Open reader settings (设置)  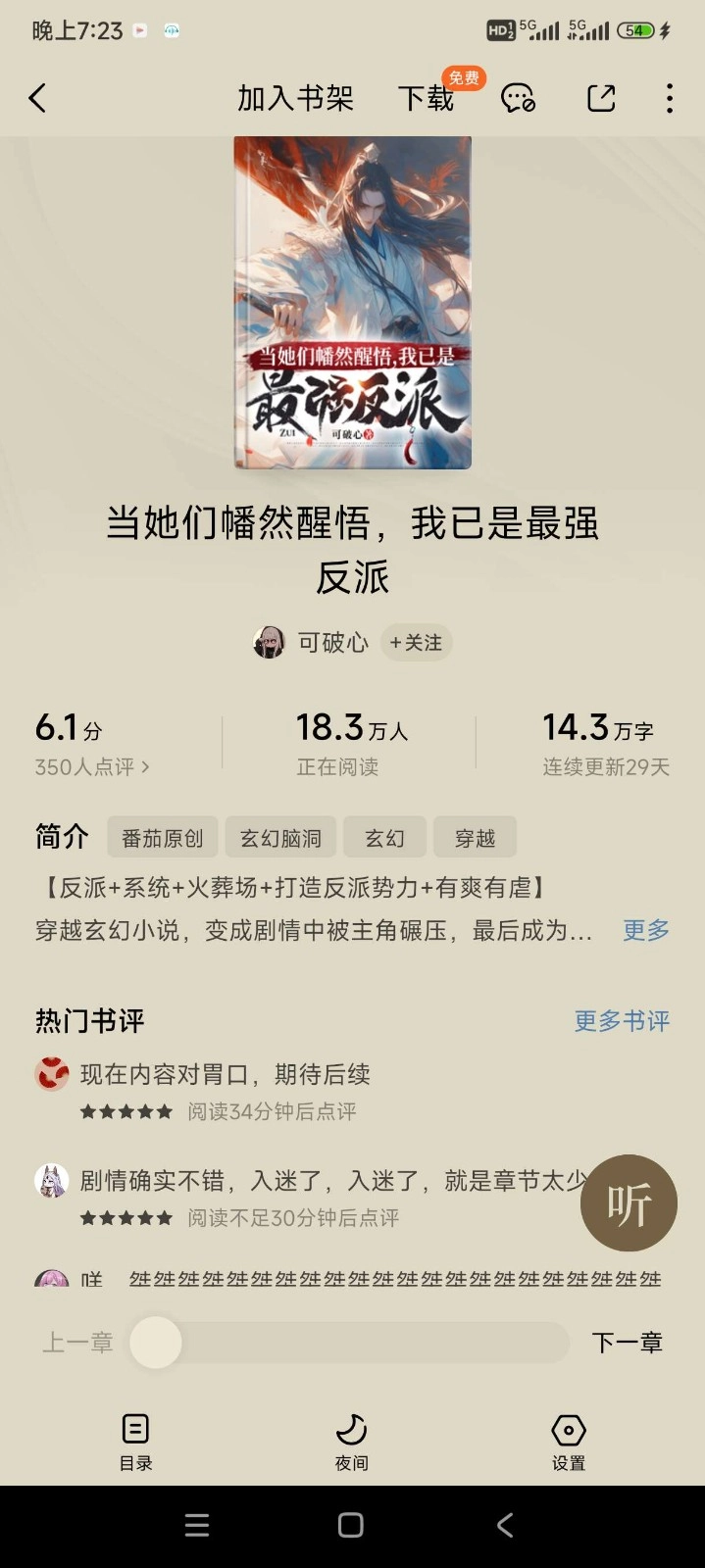tap(568, 1442)
